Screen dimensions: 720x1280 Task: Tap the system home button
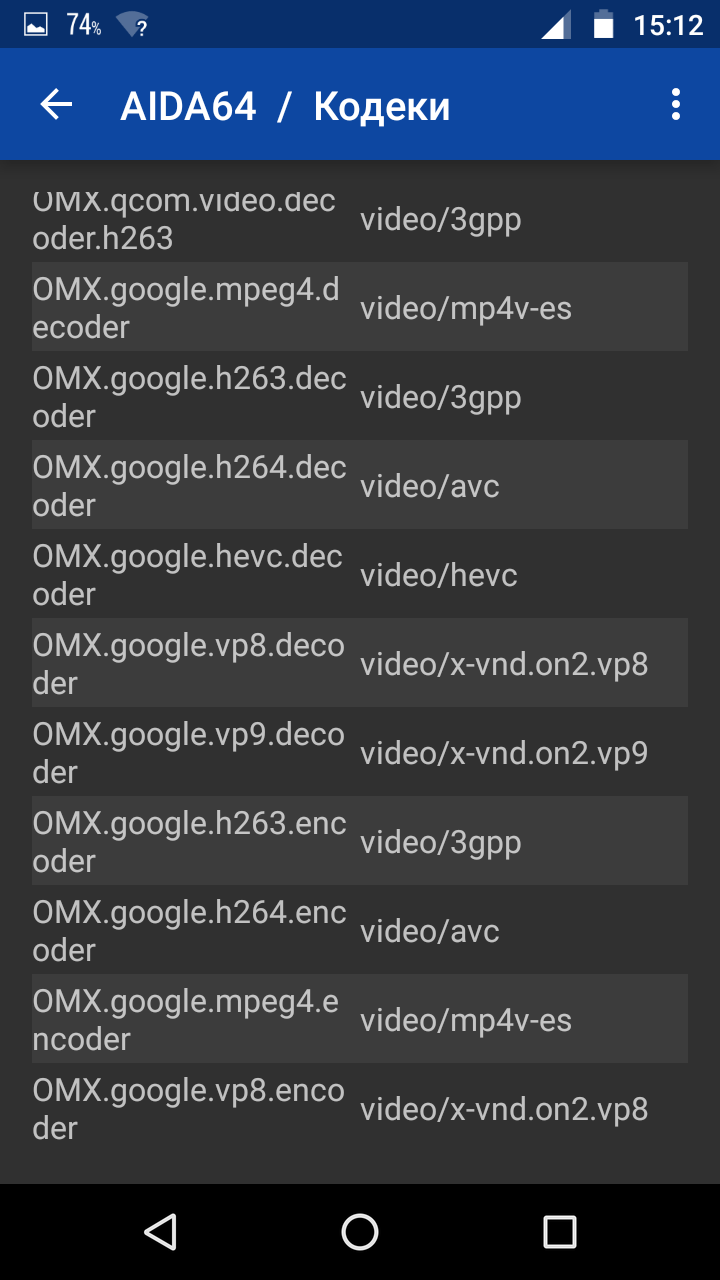[360, 1232]
